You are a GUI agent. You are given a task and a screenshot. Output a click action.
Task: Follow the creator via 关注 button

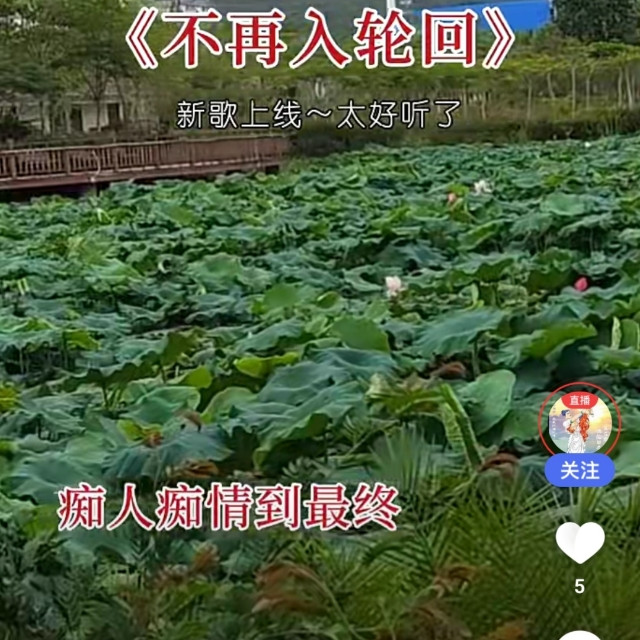[x=579, y=470]
